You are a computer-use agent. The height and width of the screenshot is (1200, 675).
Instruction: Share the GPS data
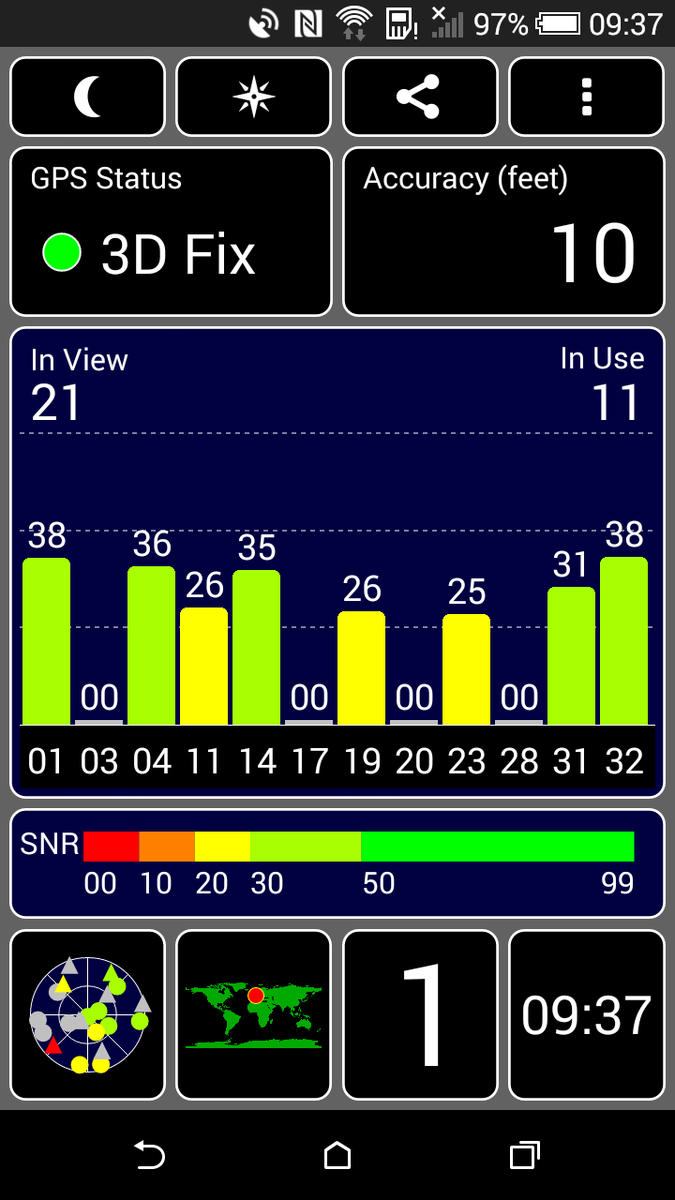coord(420,97)
